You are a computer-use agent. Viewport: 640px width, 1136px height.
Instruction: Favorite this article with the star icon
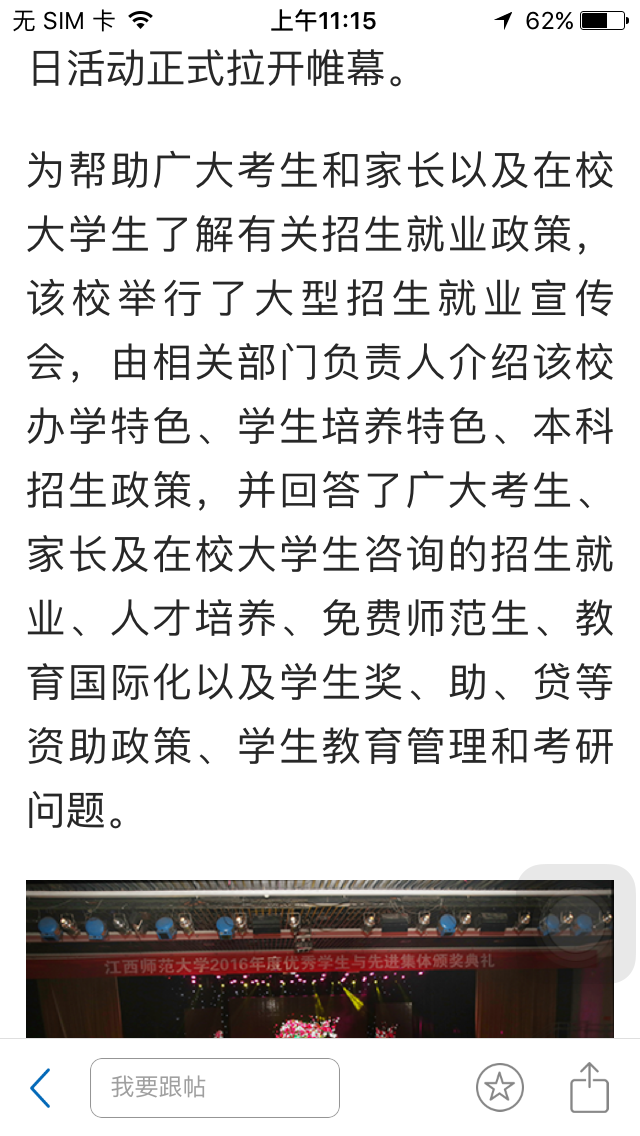[499, 1087]
